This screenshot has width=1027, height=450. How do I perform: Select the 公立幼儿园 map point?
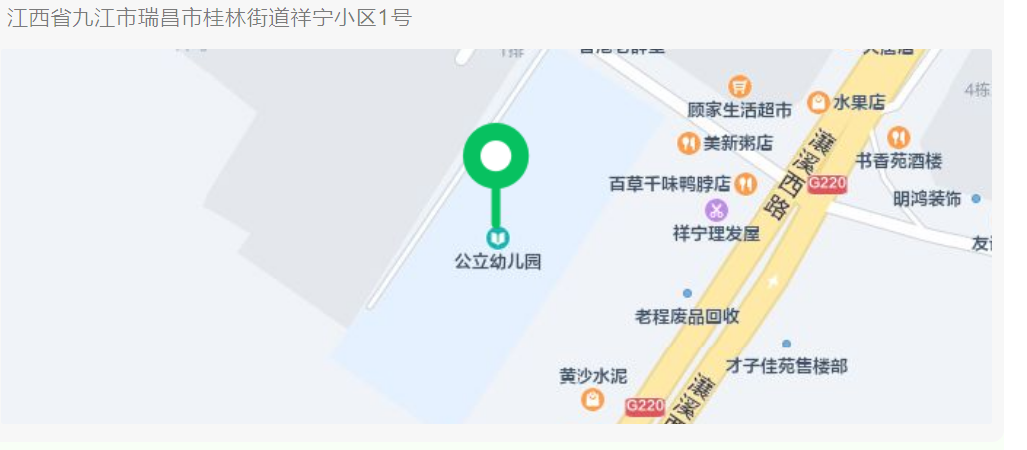497,238
